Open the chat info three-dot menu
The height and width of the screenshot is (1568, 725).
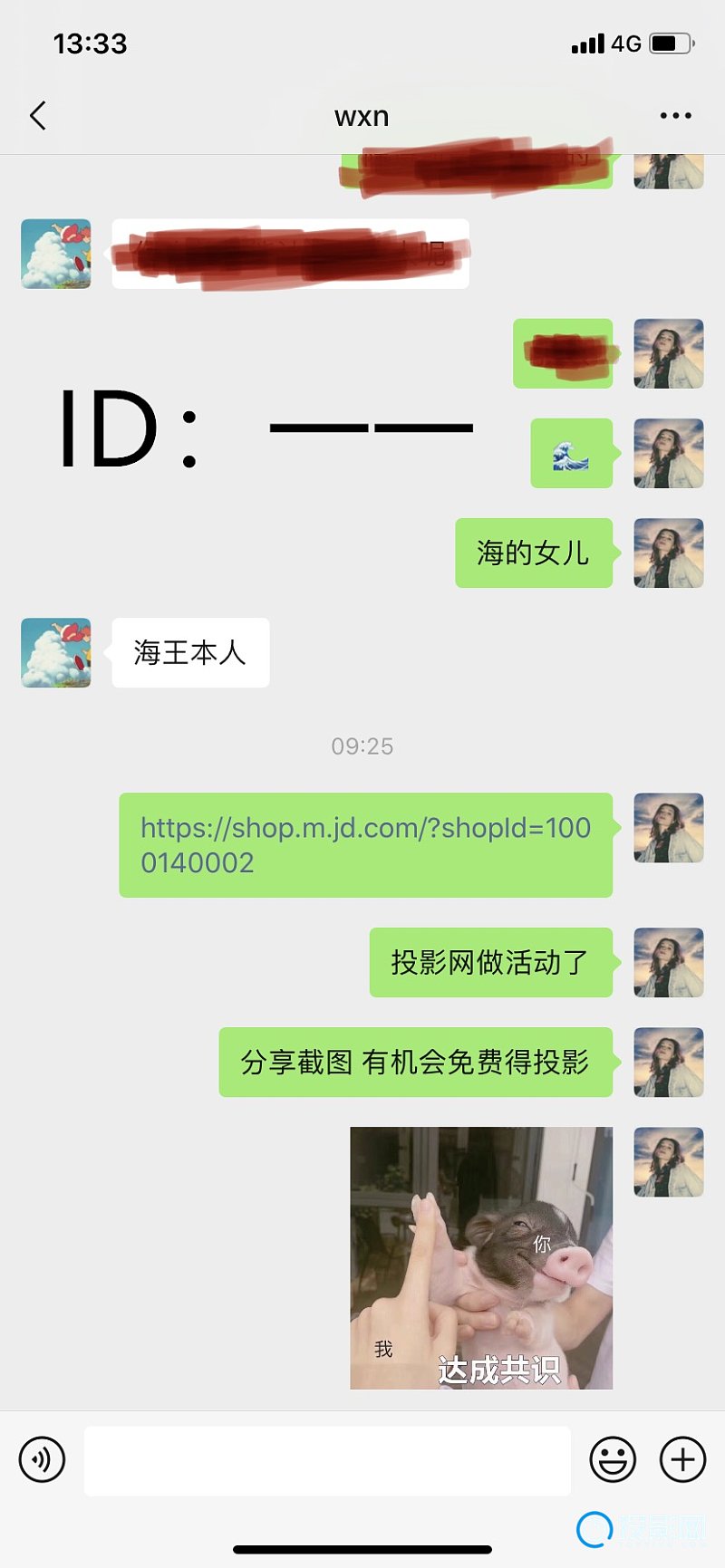pos(675,116)
